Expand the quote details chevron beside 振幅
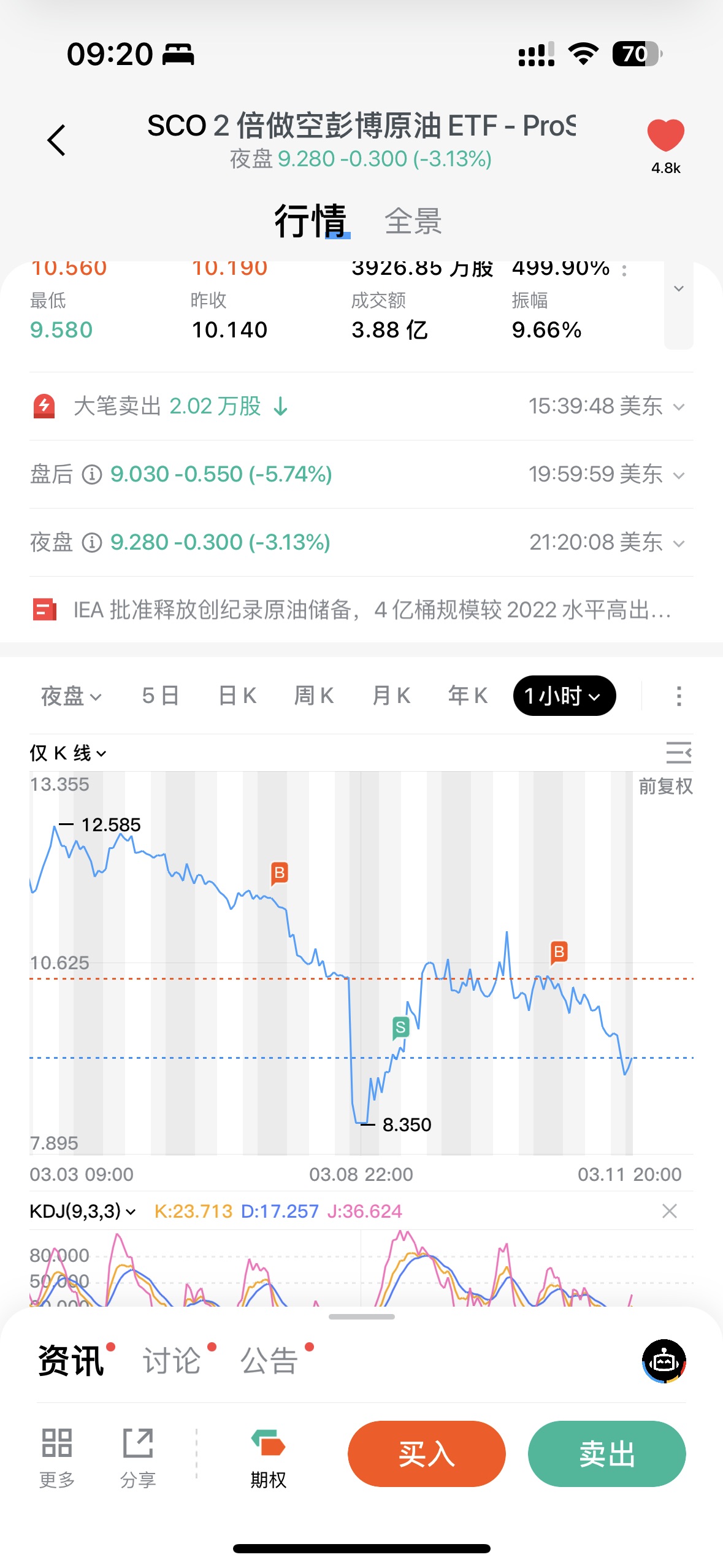 tap(678, 290)
